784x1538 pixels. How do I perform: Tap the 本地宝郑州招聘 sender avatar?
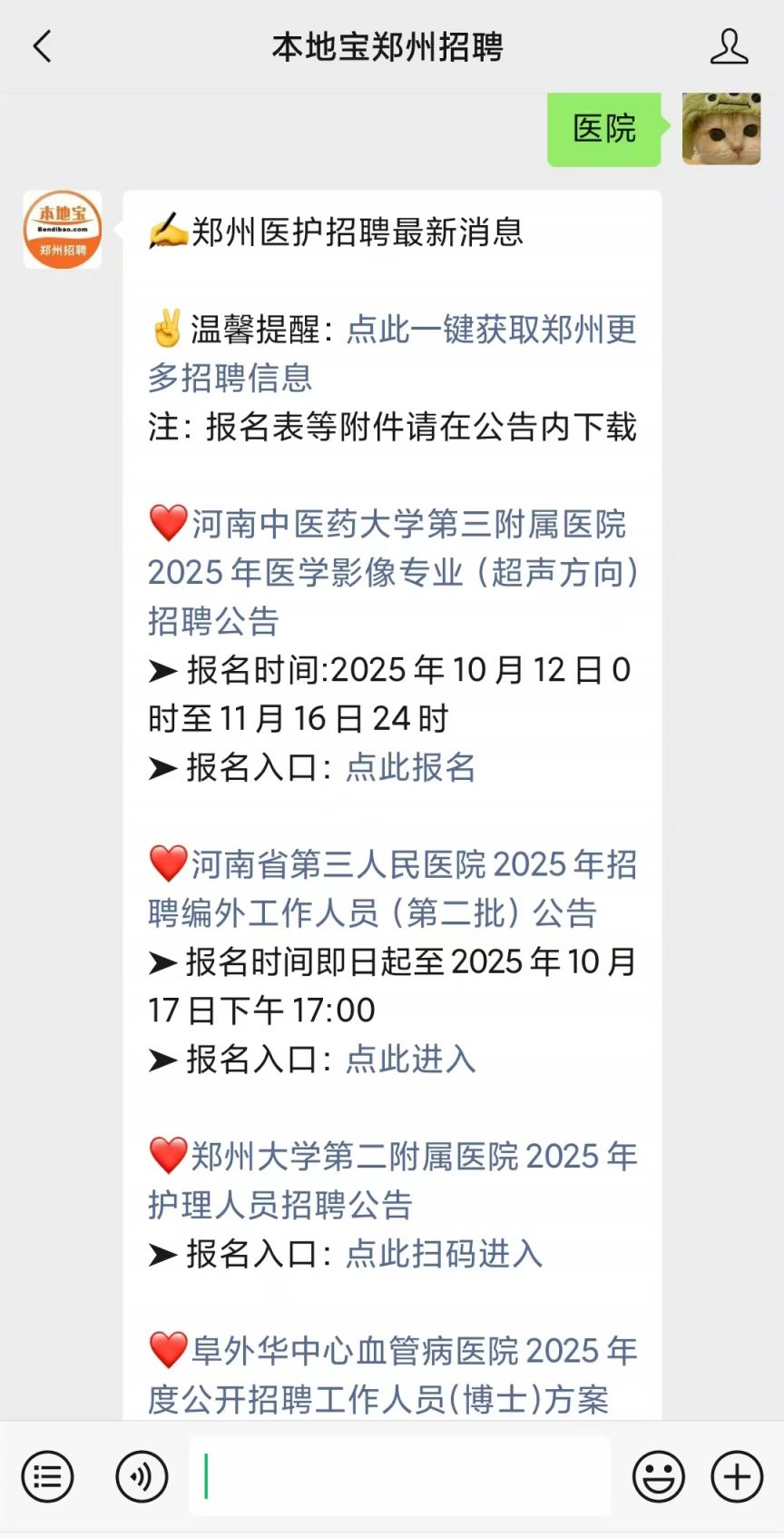coord(63,230)
